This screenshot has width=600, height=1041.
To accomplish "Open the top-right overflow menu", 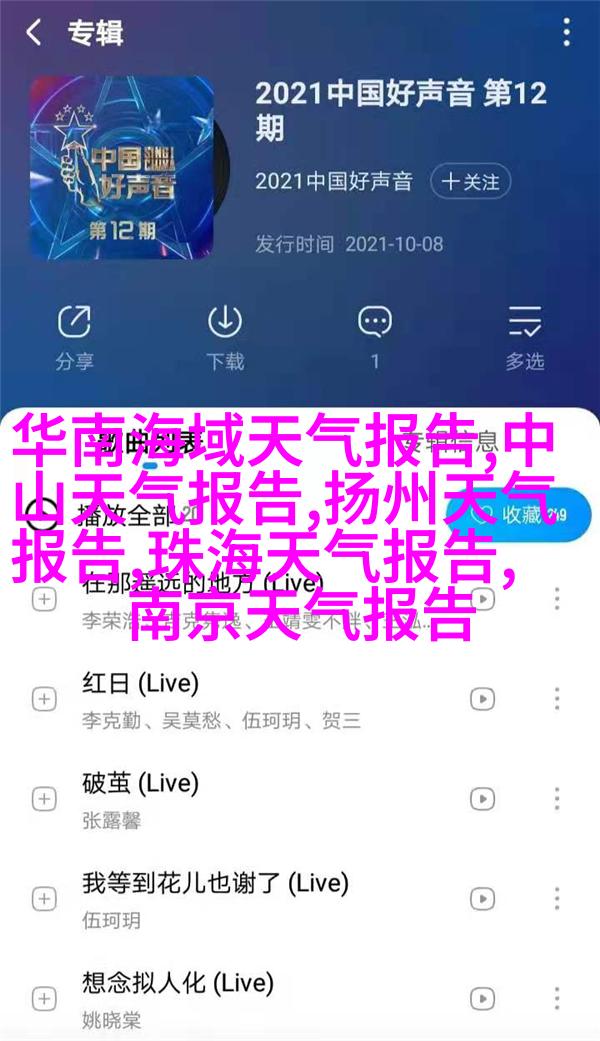I will tap(567, 33).
